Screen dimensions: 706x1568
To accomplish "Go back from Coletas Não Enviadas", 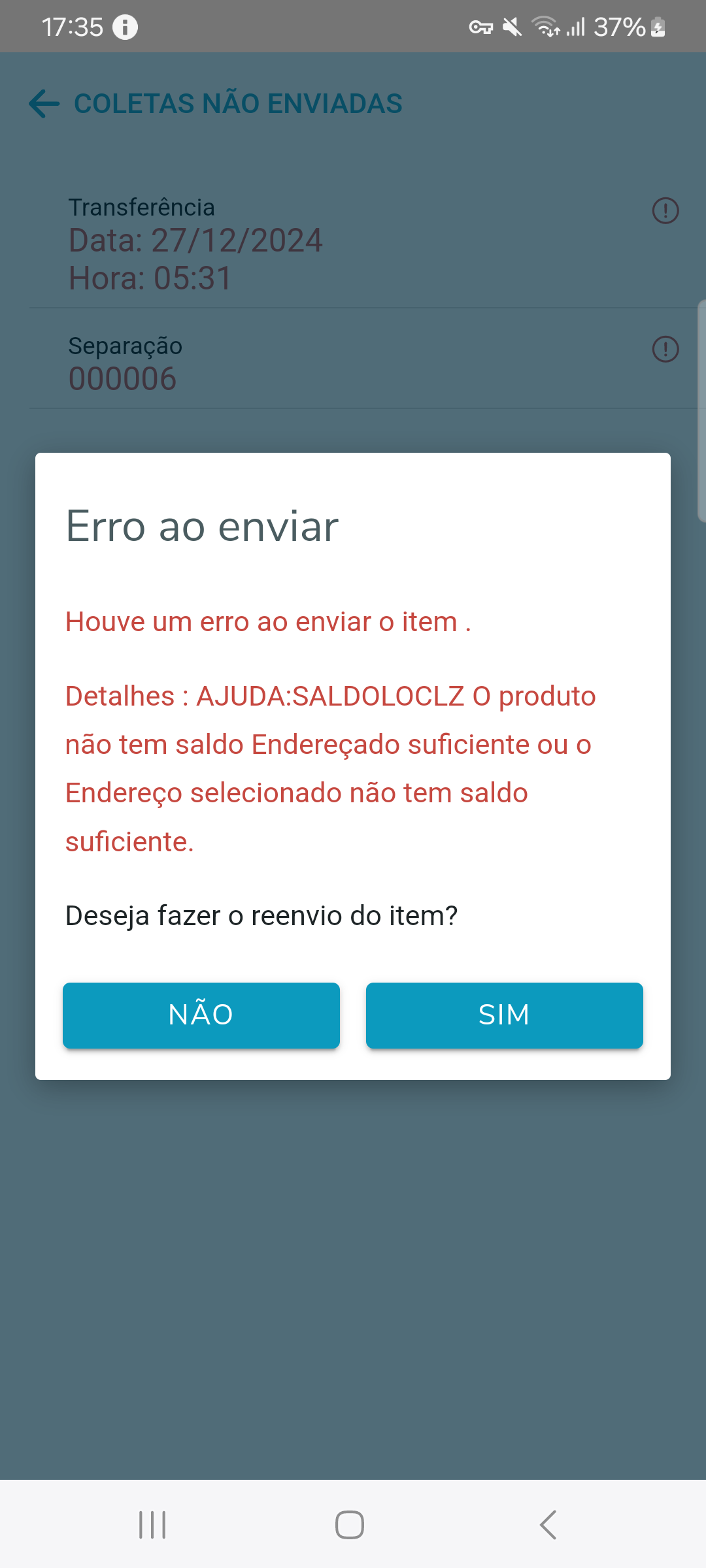I will [44, 104].
